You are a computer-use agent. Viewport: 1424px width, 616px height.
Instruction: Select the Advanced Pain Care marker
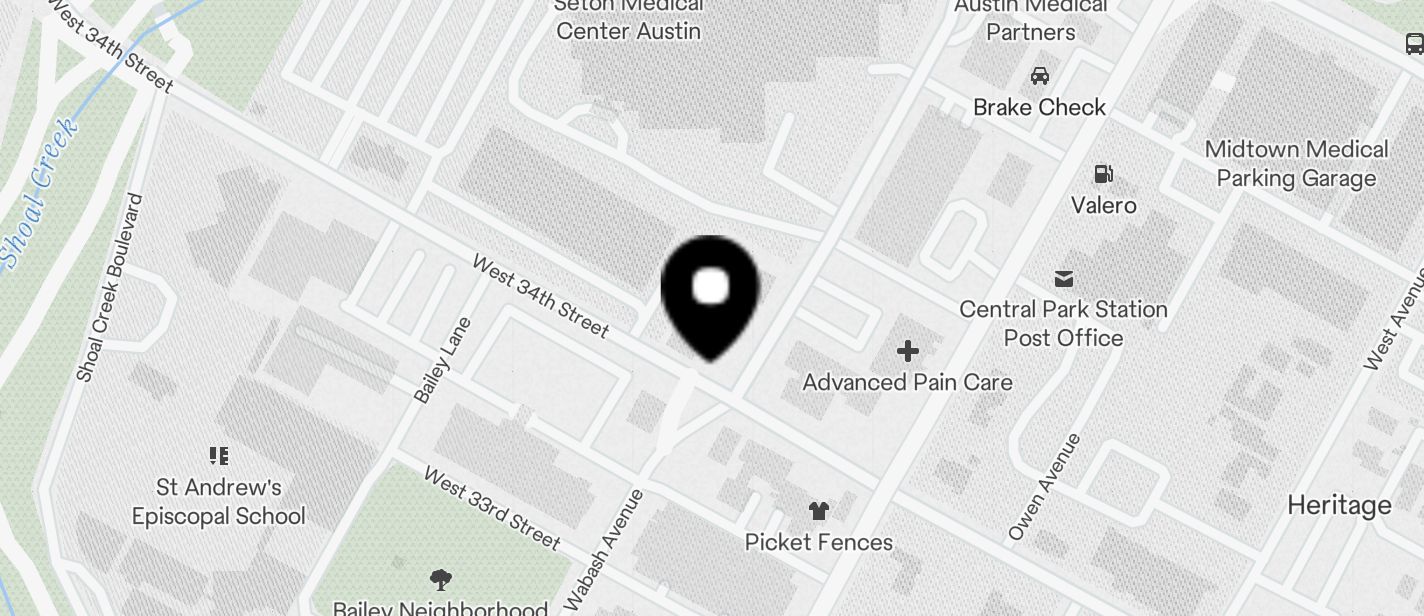(907, 352)
